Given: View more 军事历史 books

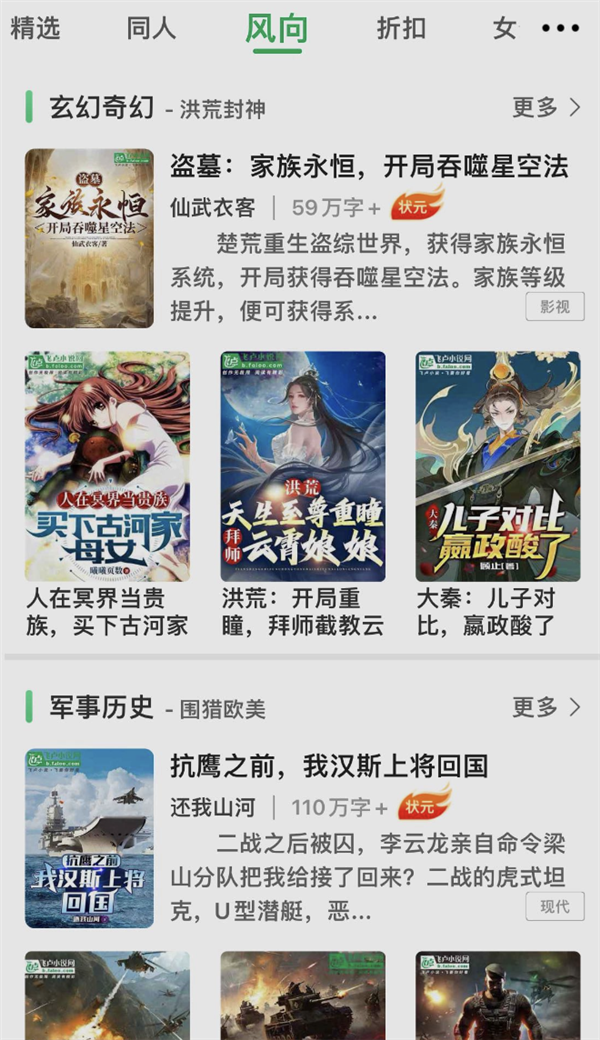Looking at the screenshot, I should click(x=546, y=707).
